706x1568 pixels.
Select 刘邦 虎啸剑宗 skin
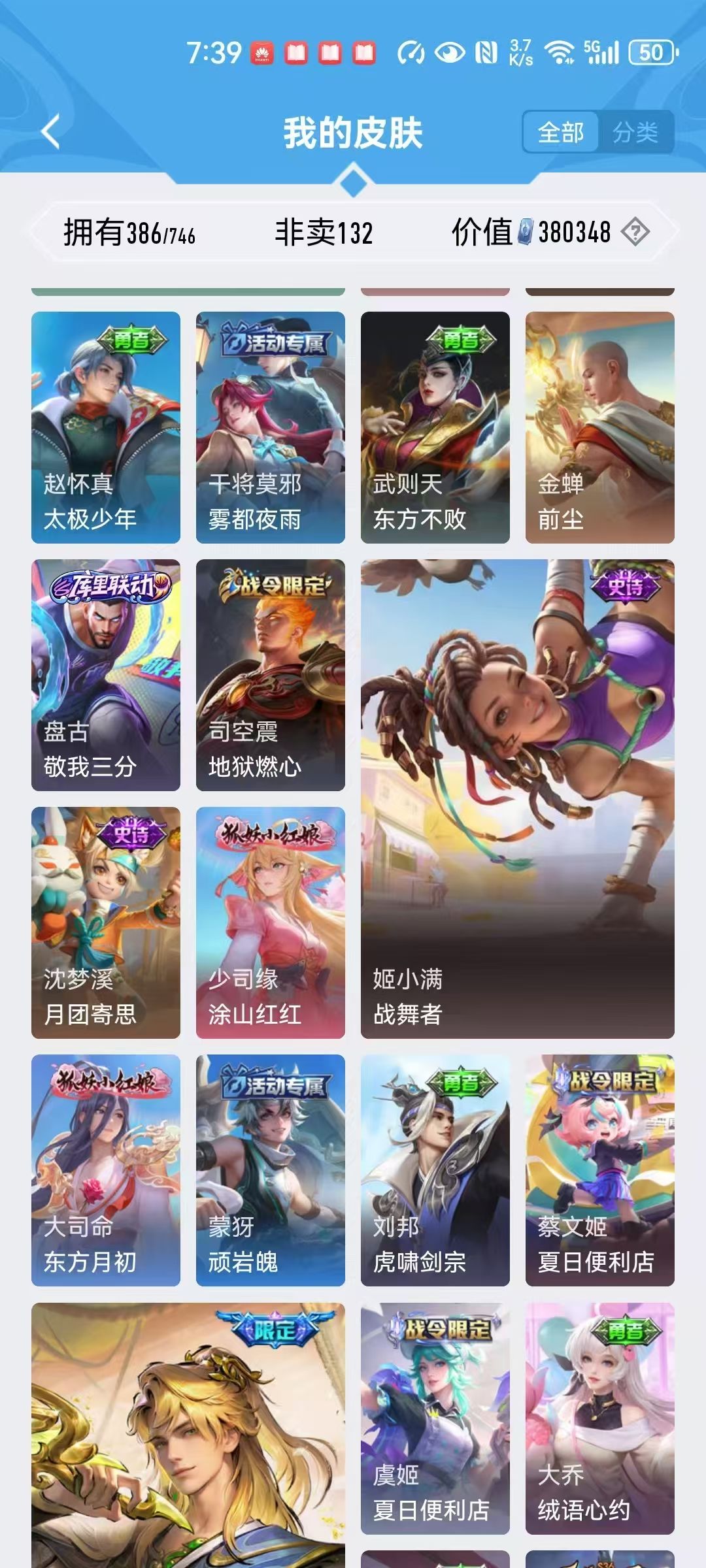(435, 1170)
